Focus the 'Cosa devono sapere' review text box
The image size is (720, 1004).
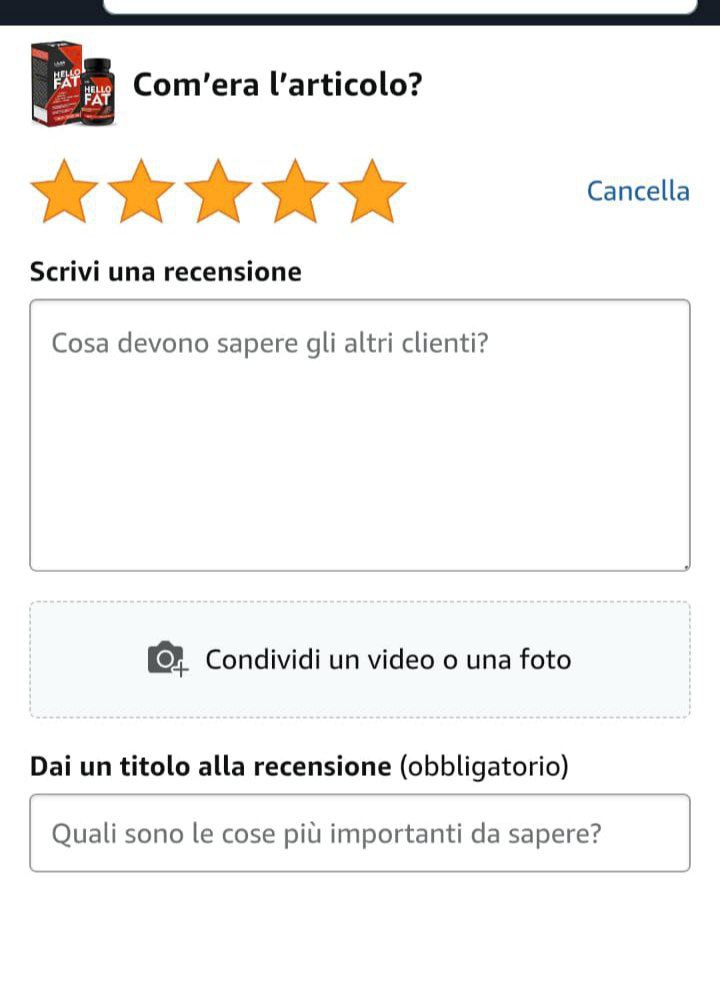[360, 435]
